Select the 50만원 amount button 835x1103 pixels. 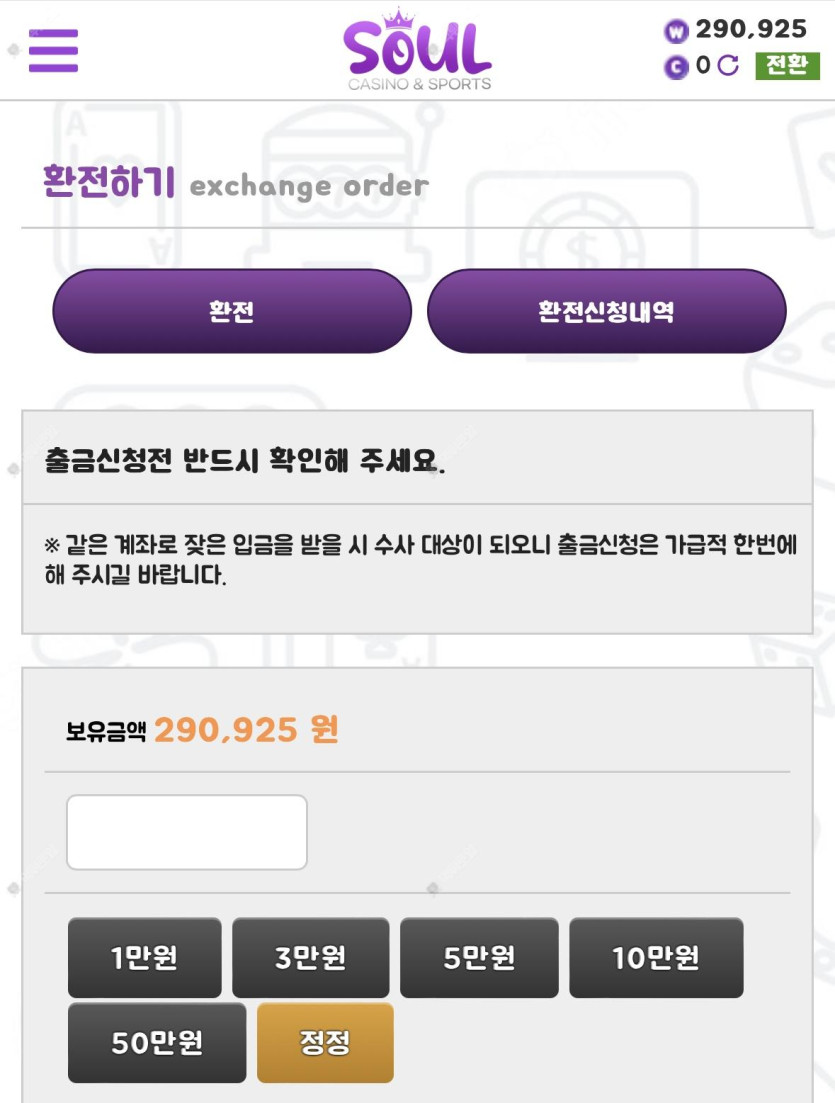click(x=157, y=1043)
